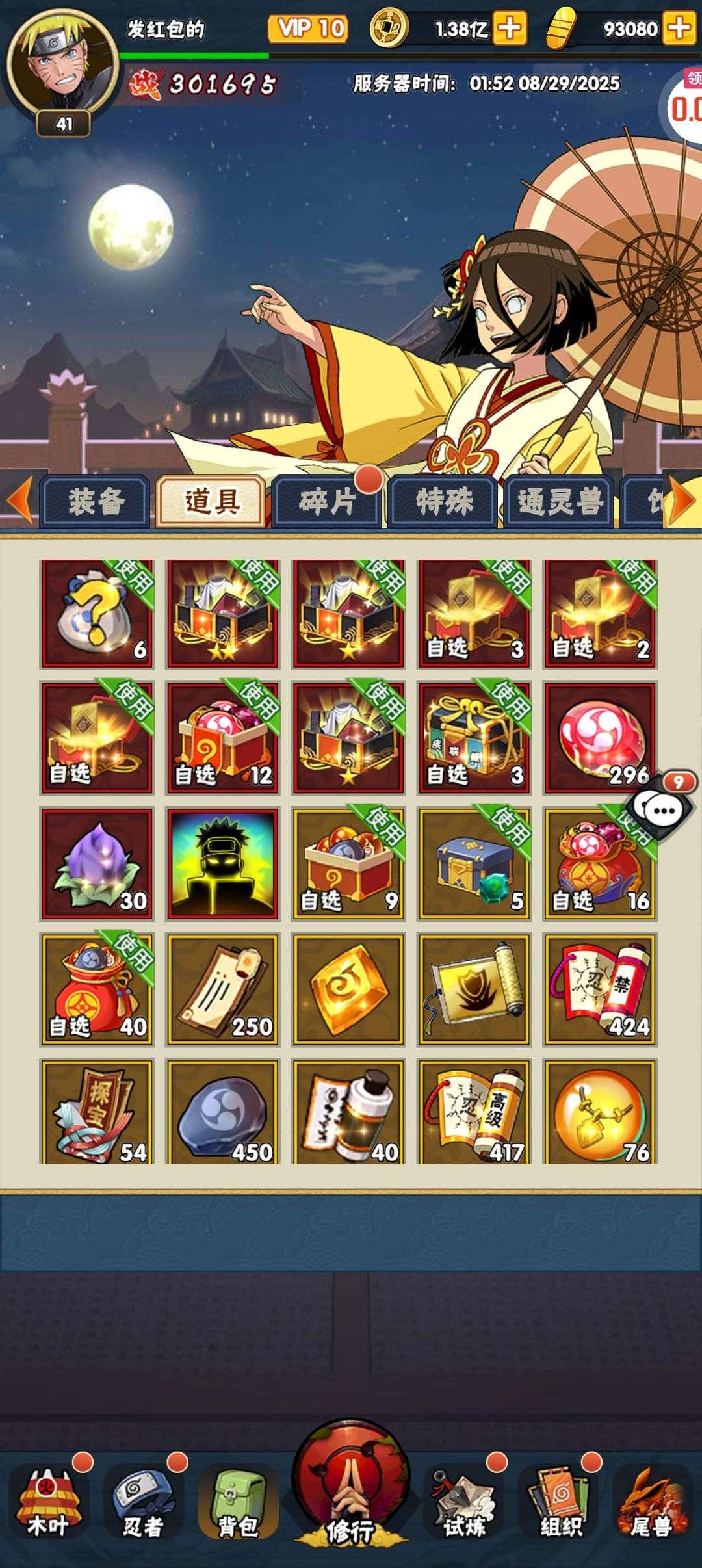The height and width of the screenshot is (1568, 702).
Task: Switch to the 通灵兽 tab
Action: click(560, 501)
